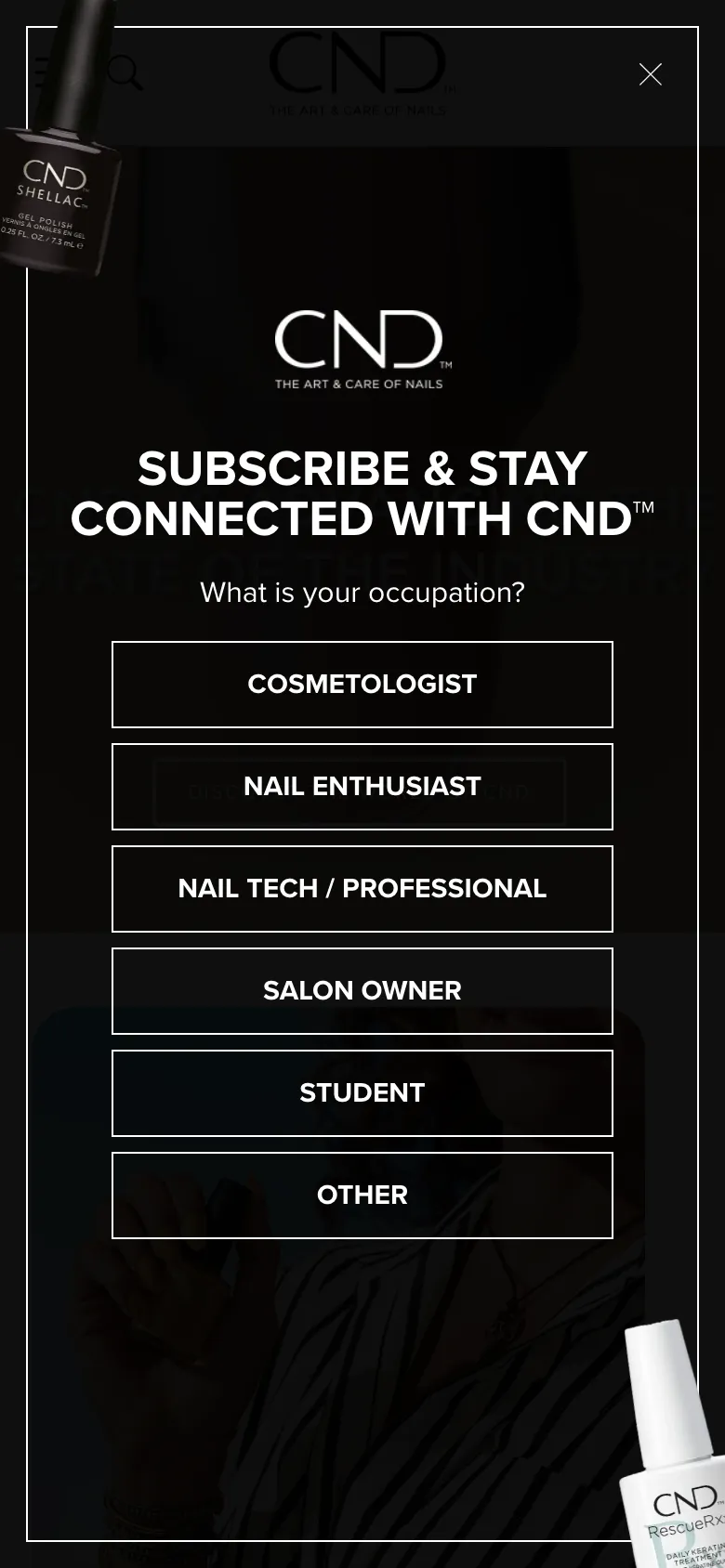Click the search magnifying glass icon
This screenshot has height=1568, width=725.
[125, 72]
